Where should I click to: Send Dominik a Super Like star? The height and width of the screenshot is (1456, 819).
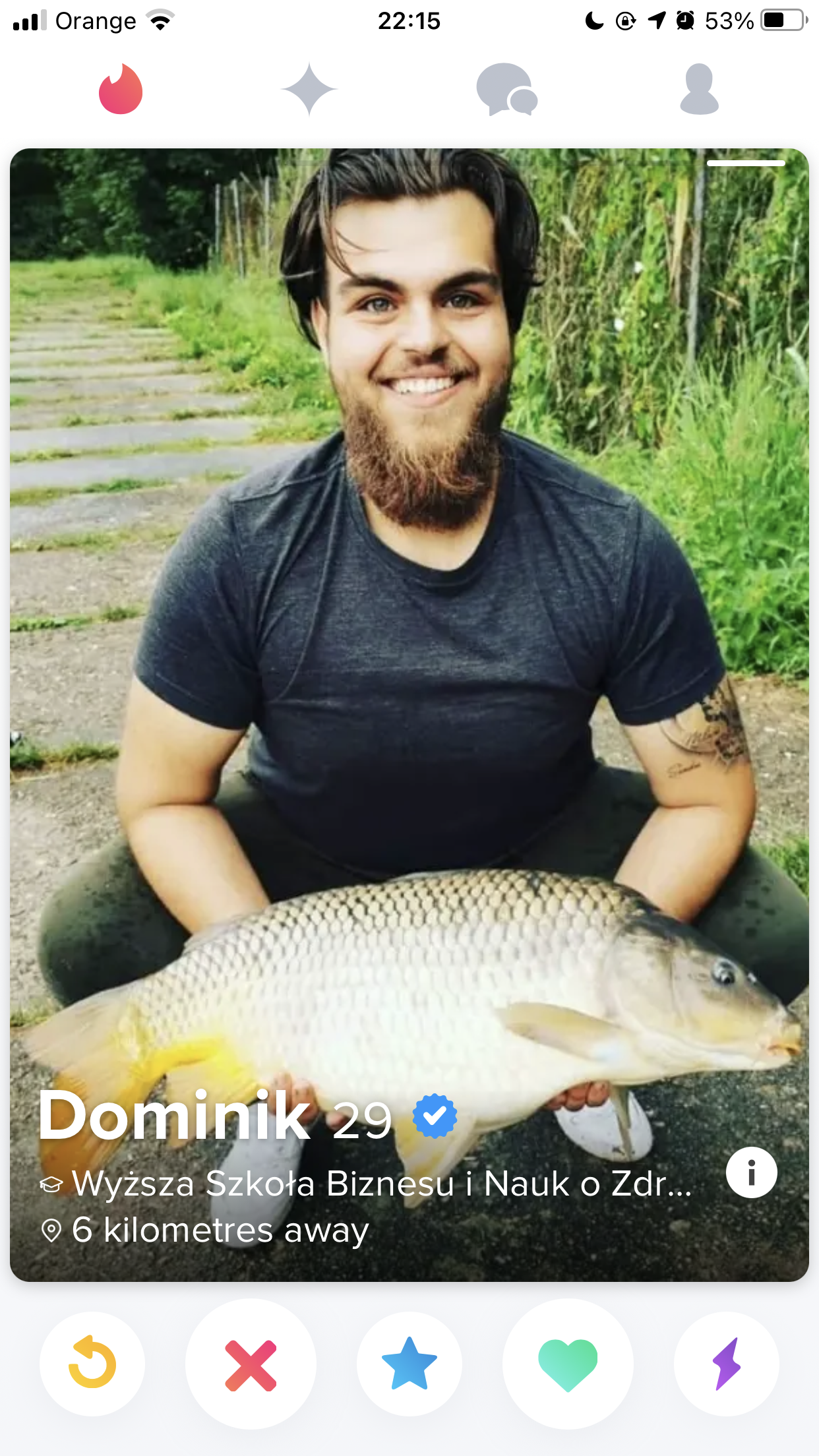tap(409, 1364)
